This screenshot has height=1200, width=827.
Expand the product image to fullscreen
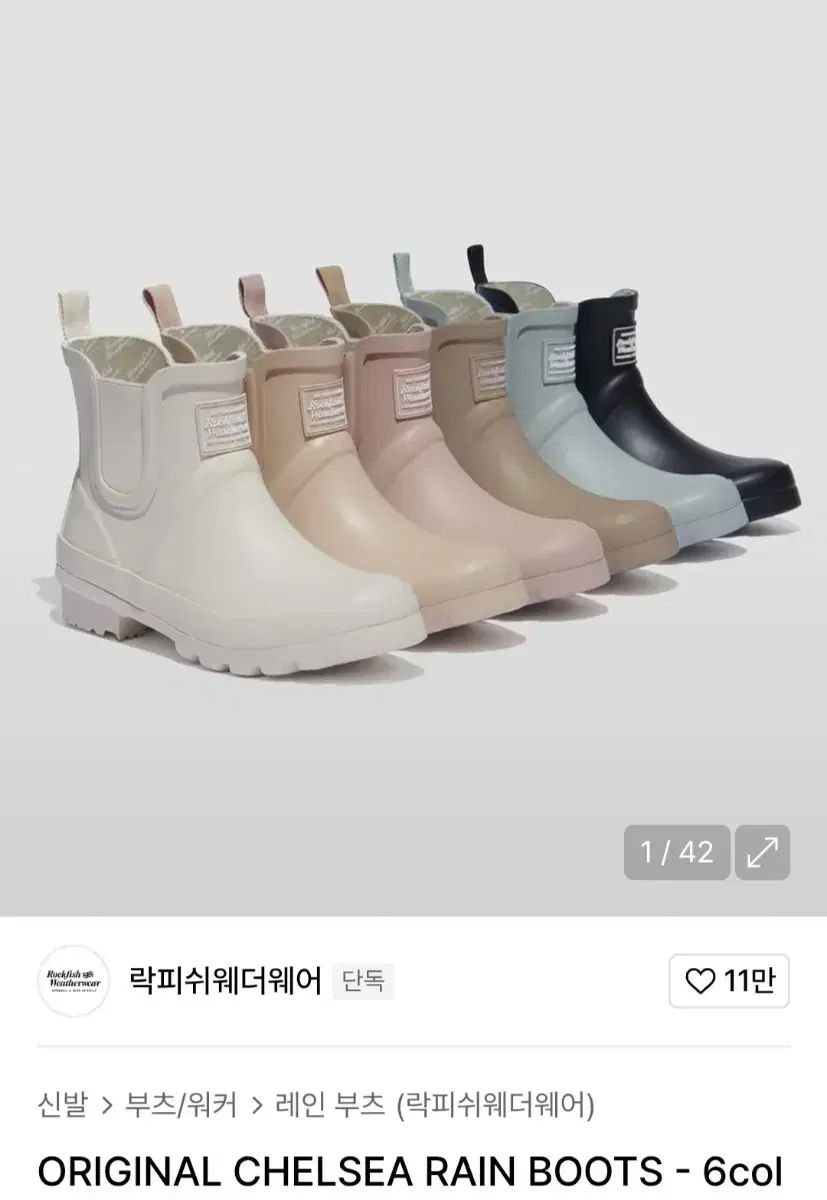point(762,852)
